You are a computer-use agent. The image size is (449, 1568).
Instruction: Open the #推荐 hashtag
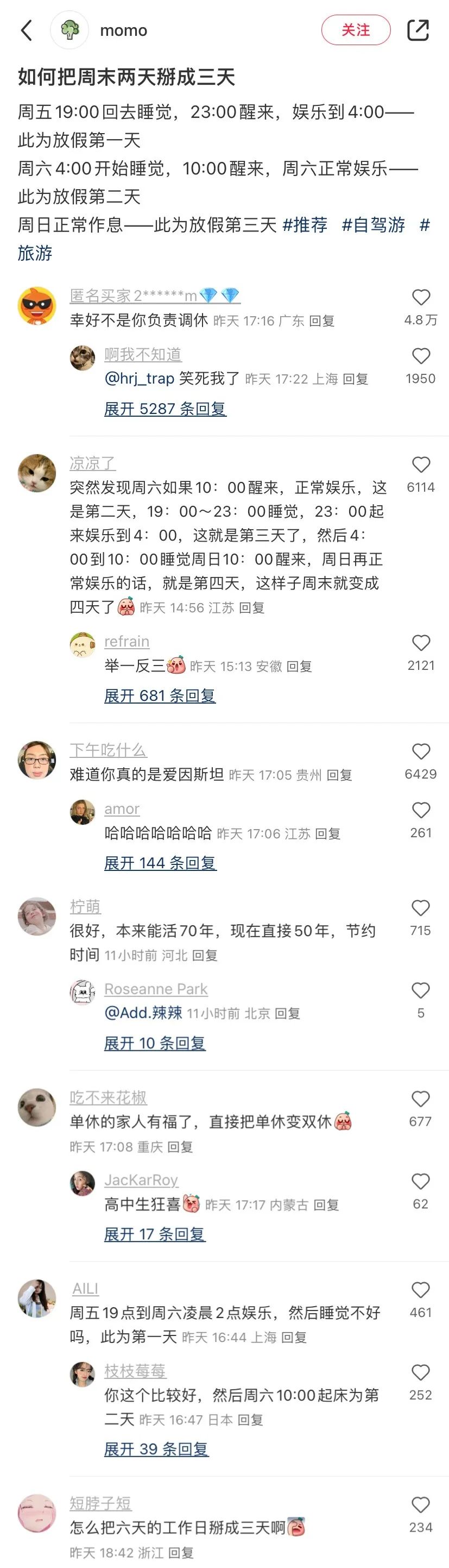click(305, 224)
